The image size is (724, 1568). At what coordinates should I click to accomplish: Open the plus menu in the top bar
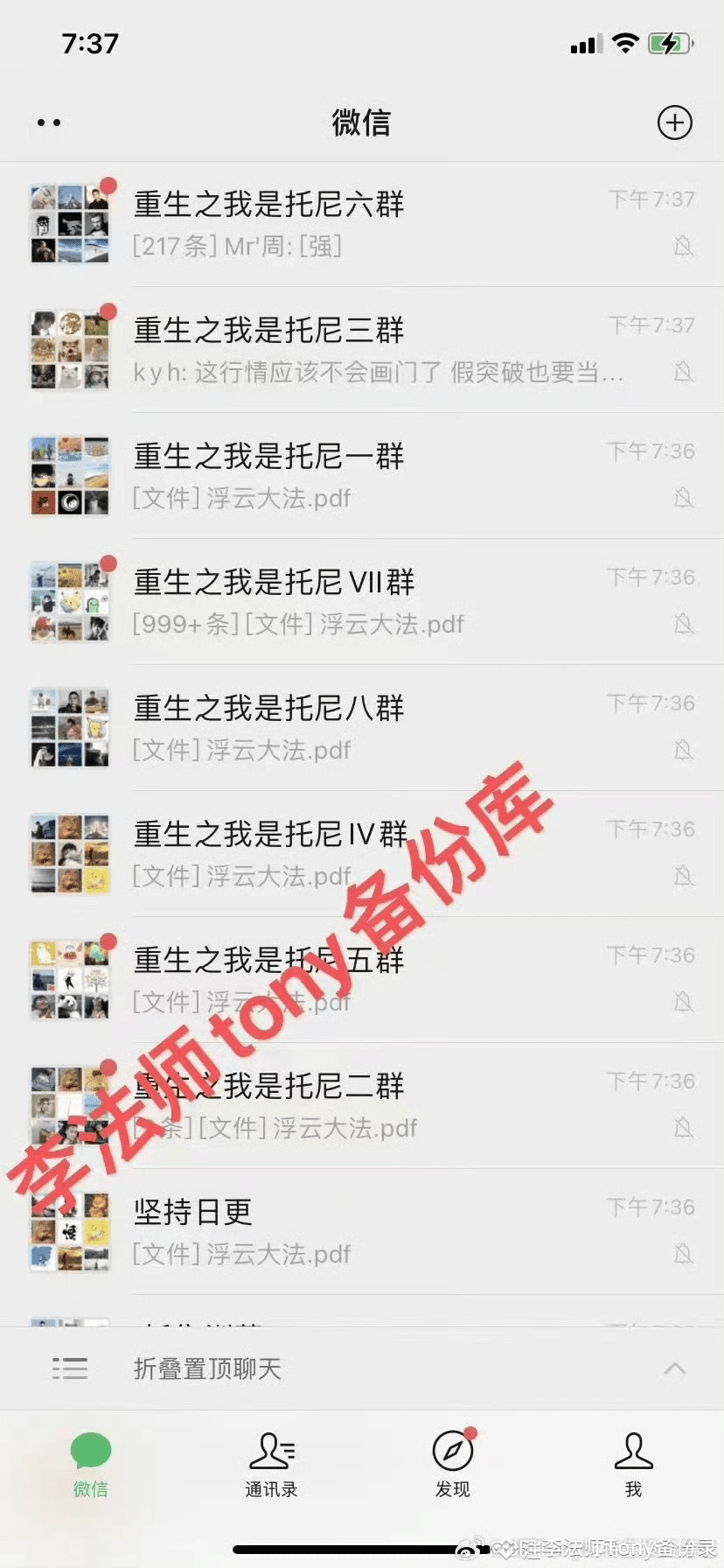[674, 122]
